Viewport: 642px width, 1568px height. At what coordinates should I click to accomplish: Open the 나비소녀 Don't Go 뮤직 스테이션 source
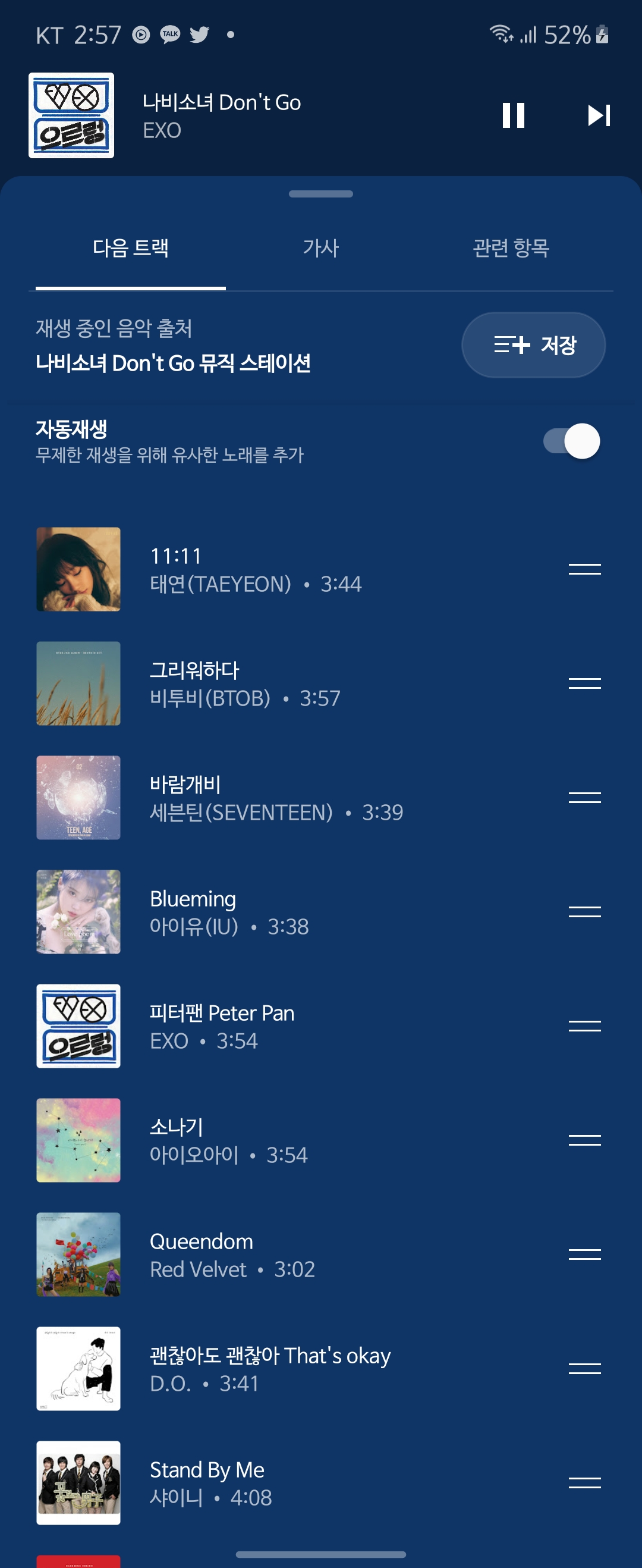(x=174, y=363)
